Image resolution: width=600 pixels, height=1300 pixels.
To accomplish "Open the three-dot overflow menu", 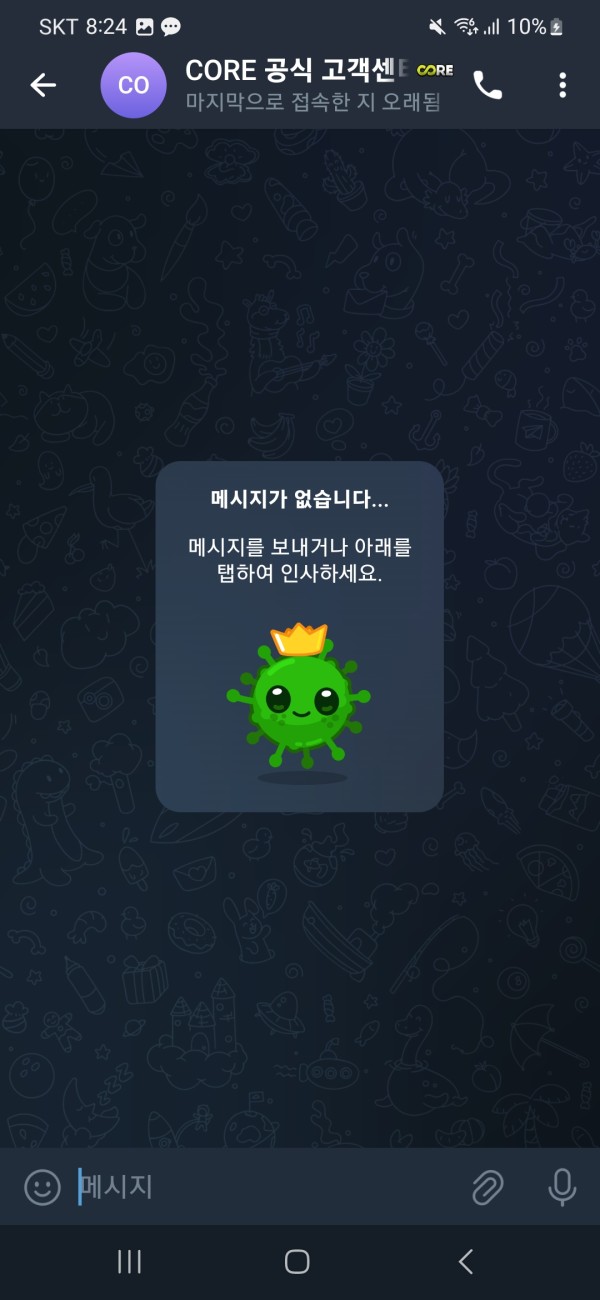I will pos(563,85).
